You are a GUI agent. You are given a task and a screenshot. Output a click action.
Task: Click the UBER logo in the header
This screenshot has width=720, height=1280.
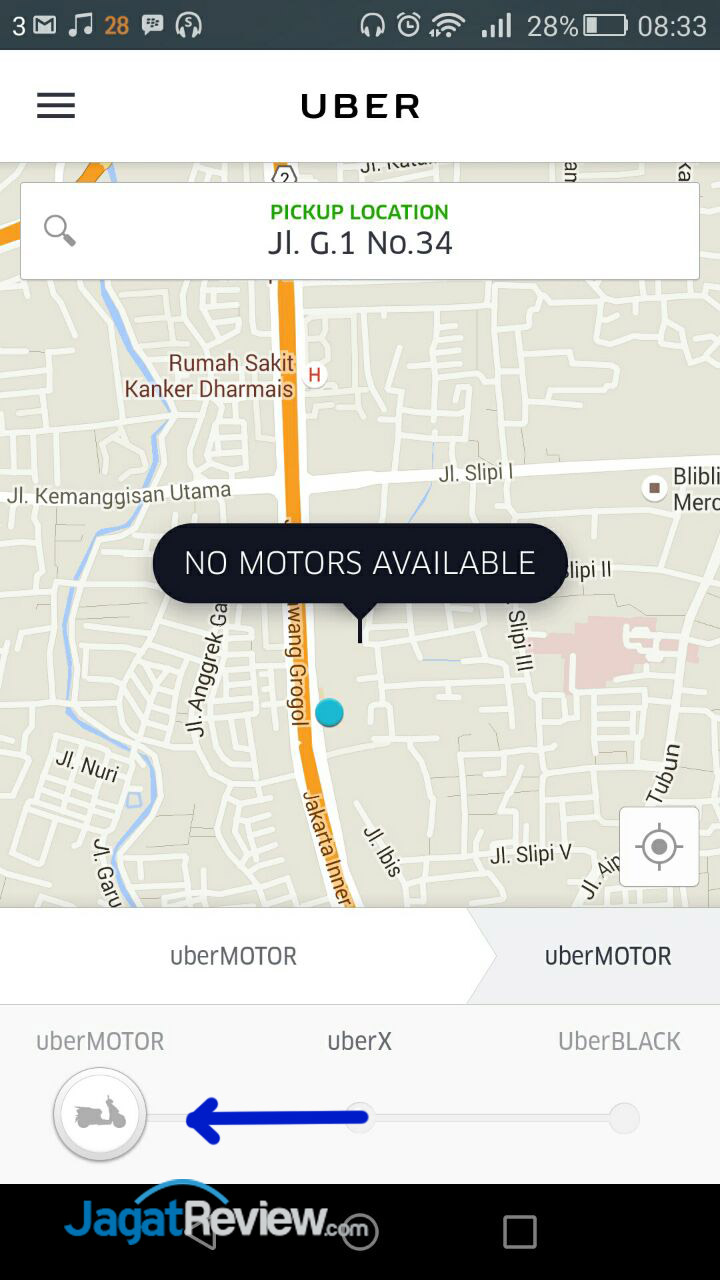click(x=360, y=105)
